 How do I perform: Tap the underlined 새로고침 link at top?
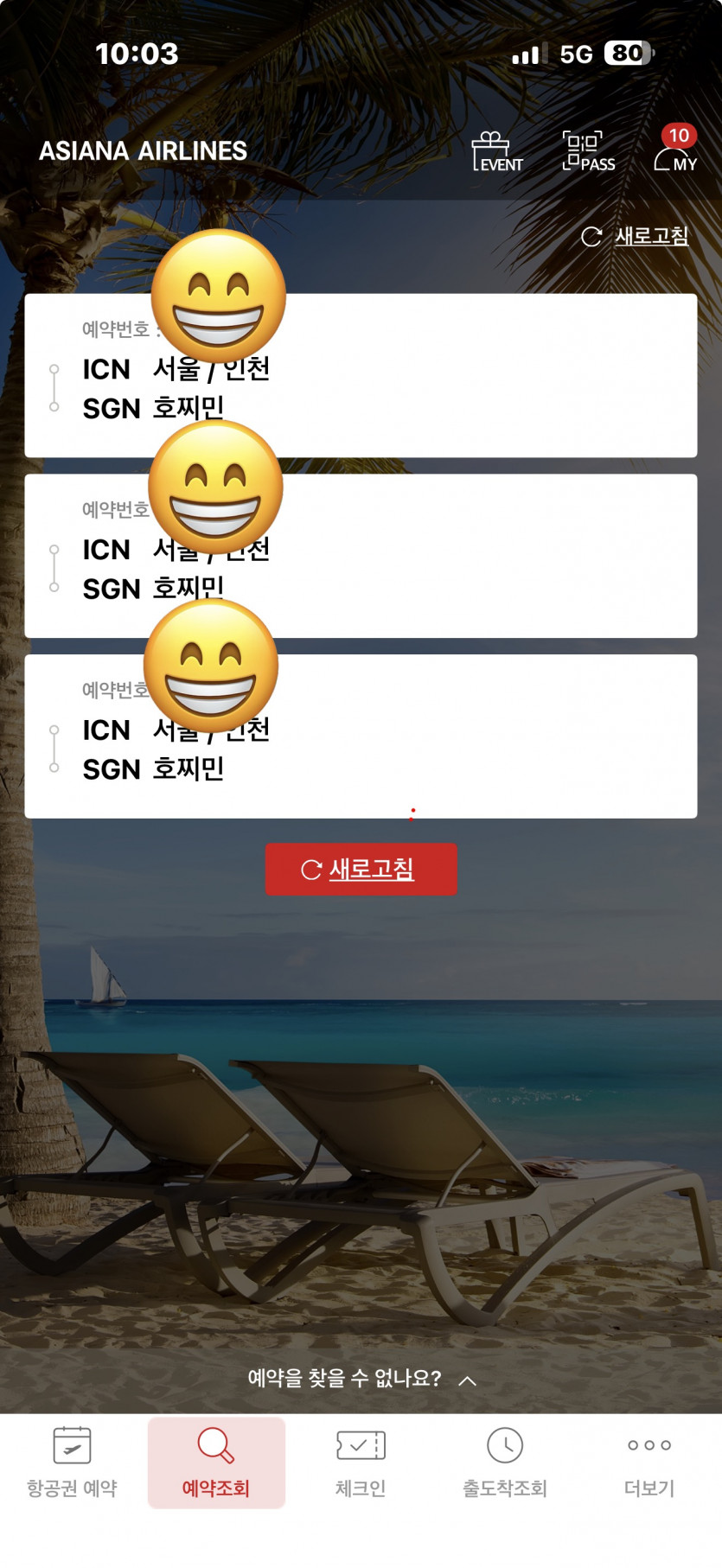[x=636, y=236]
